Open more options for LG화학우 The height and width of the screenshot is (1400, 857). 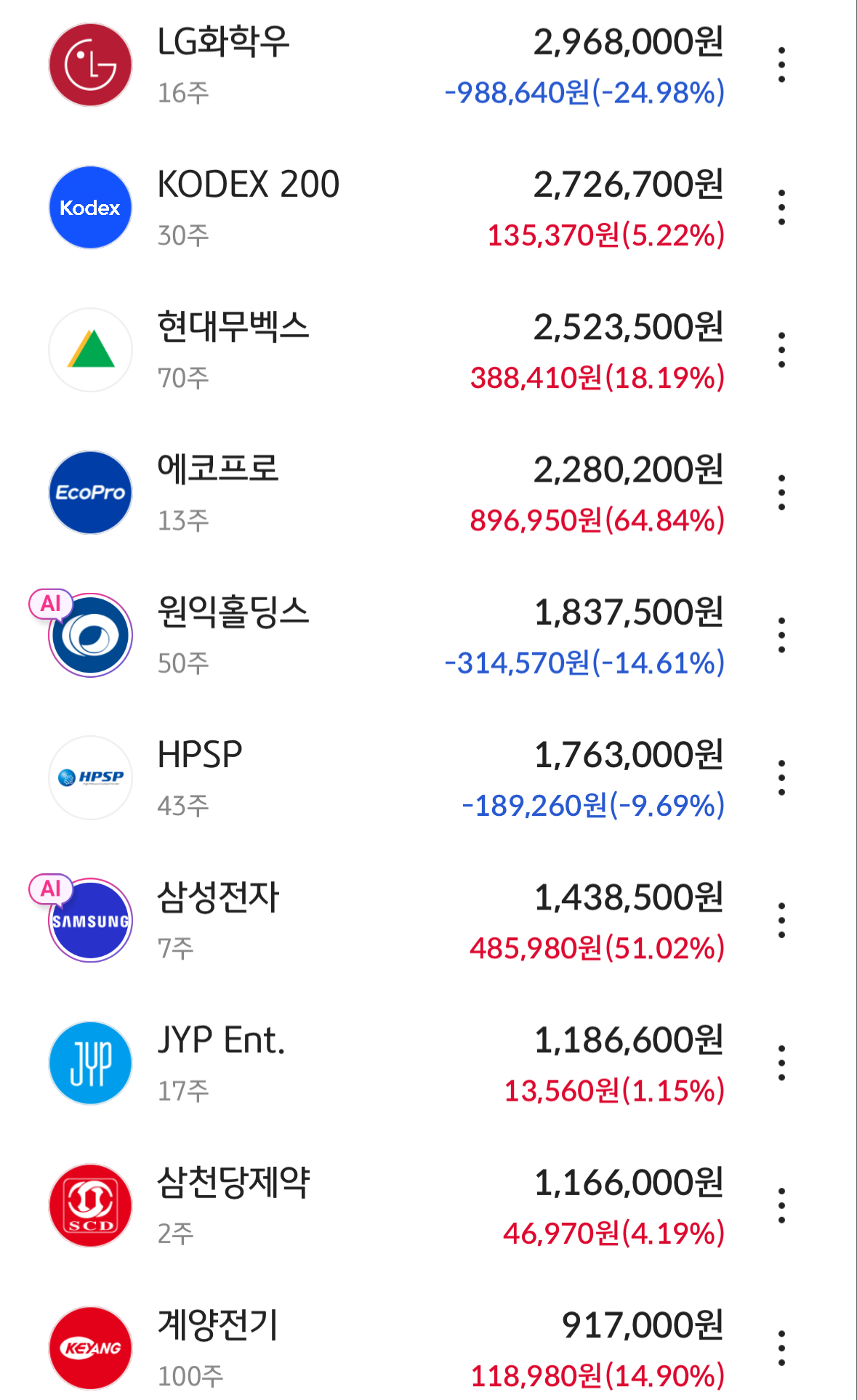[x=781, y=65]
